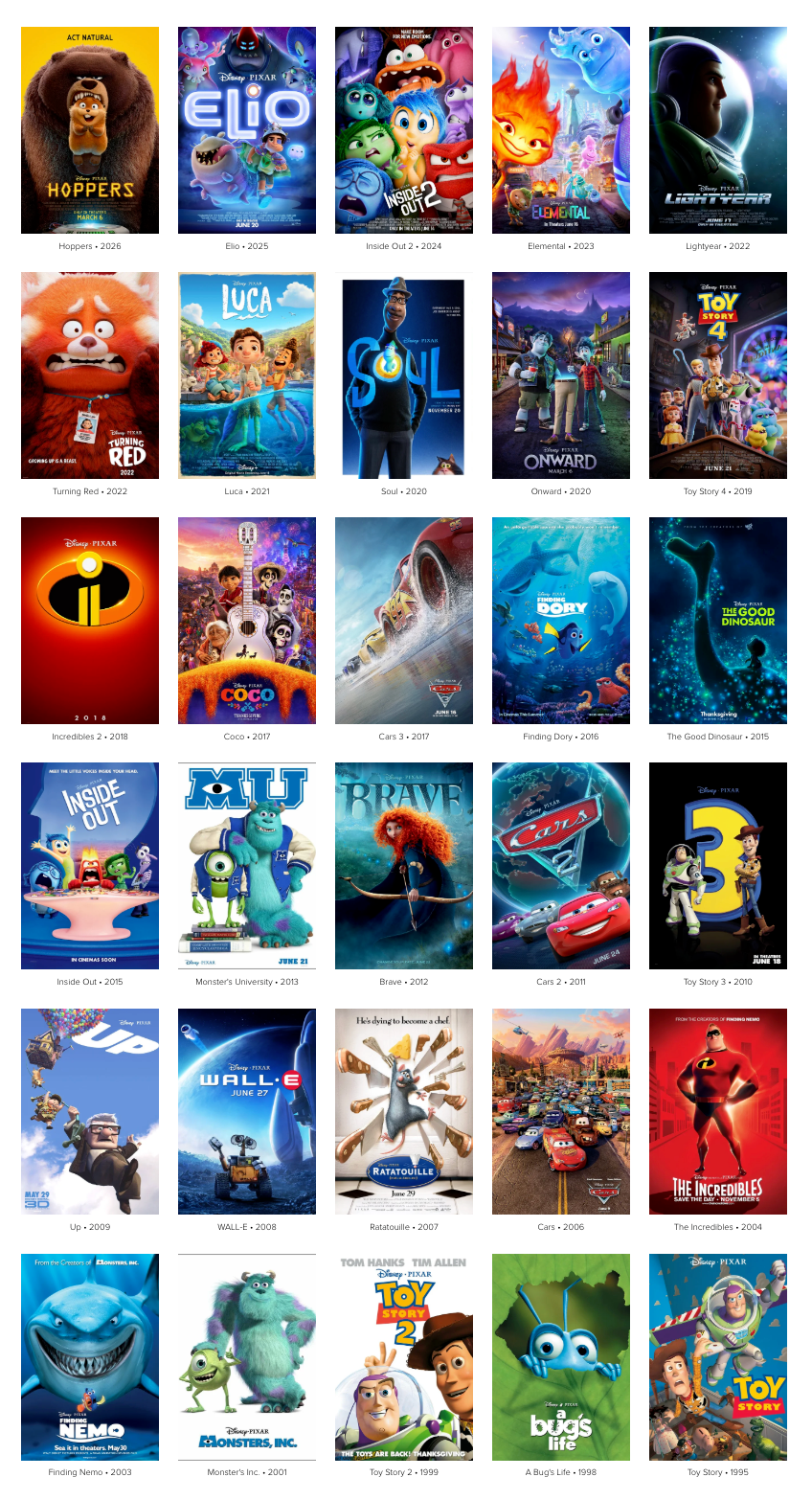This screenshot has width=812, height=1500.
Task: View the Elemental film page
Action: pos(561,130)
